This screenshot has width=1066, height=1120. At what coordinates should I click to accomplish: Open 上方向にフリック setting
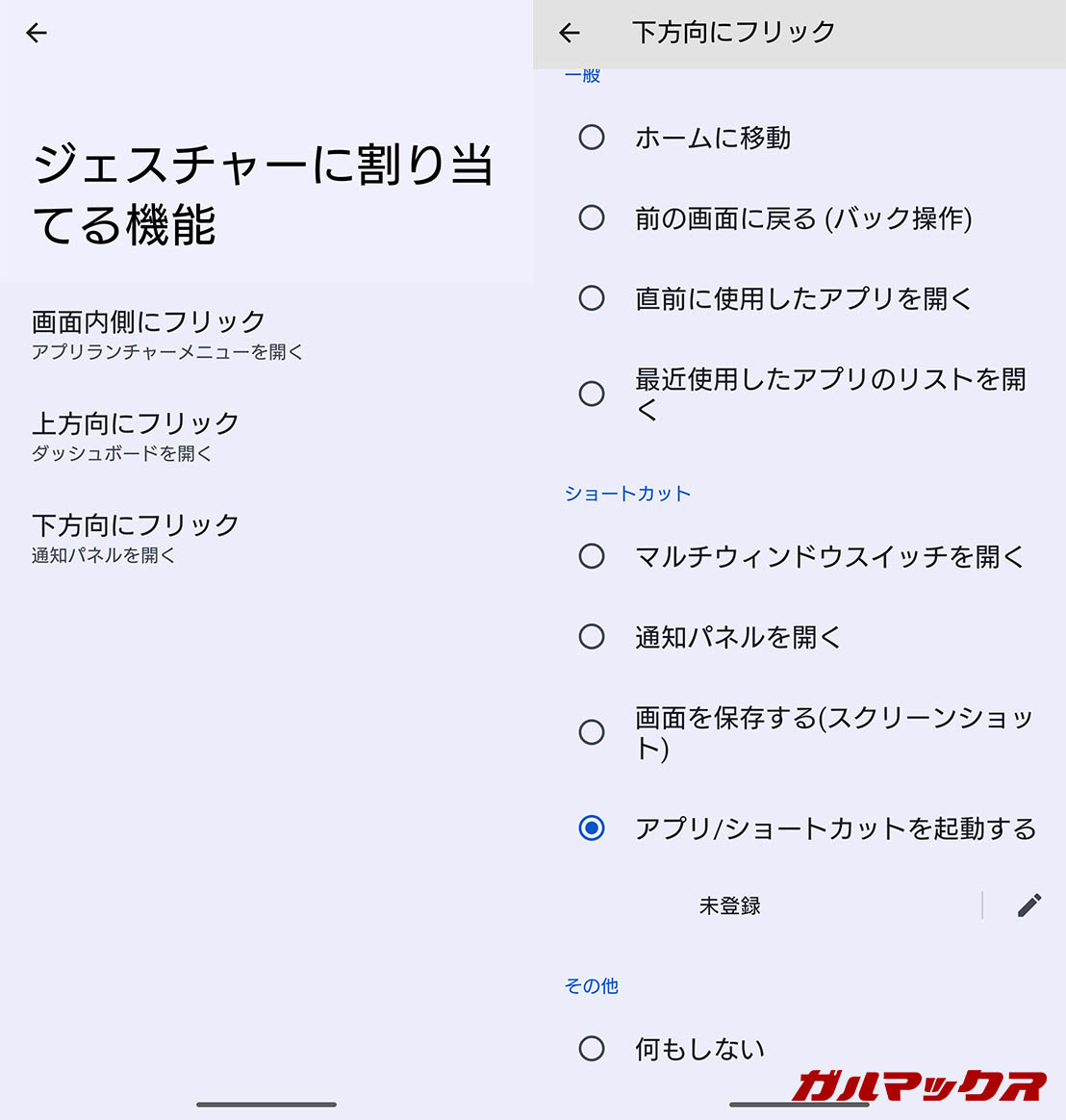(x=135, y=436)
